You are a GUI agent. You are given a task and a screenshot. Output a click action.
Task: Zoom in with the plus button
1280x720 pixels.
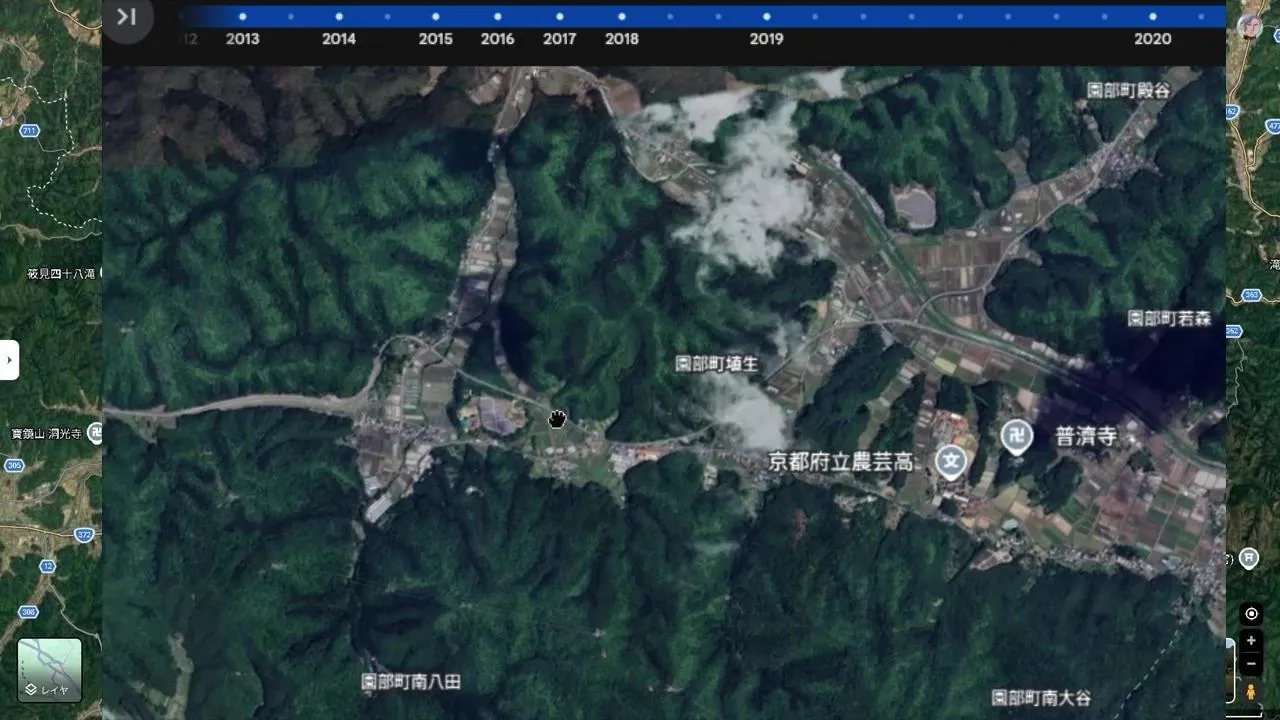tap(1251, 641)
